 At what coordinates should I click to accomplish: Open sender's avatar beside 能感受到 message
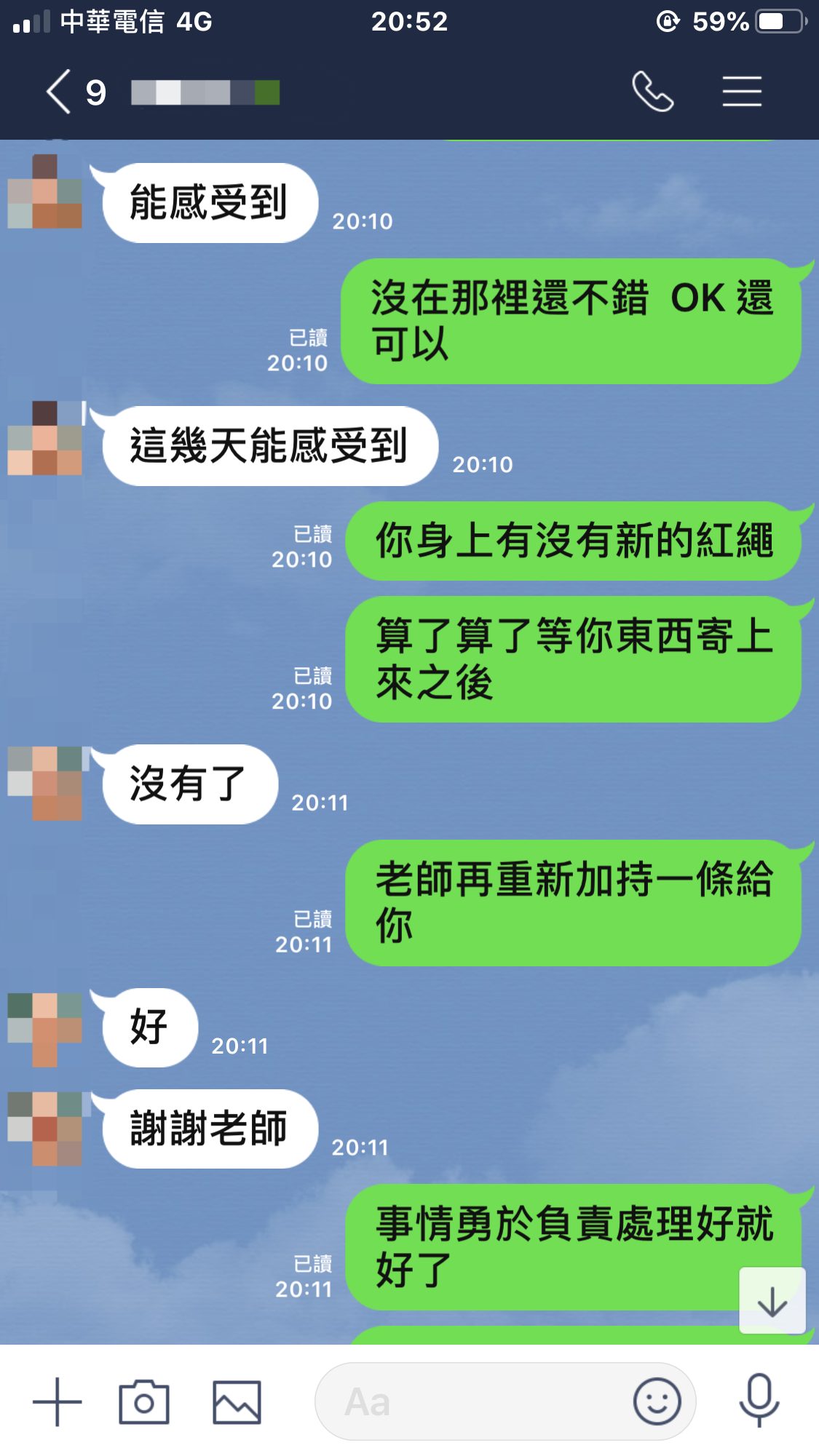coord(45,191)
